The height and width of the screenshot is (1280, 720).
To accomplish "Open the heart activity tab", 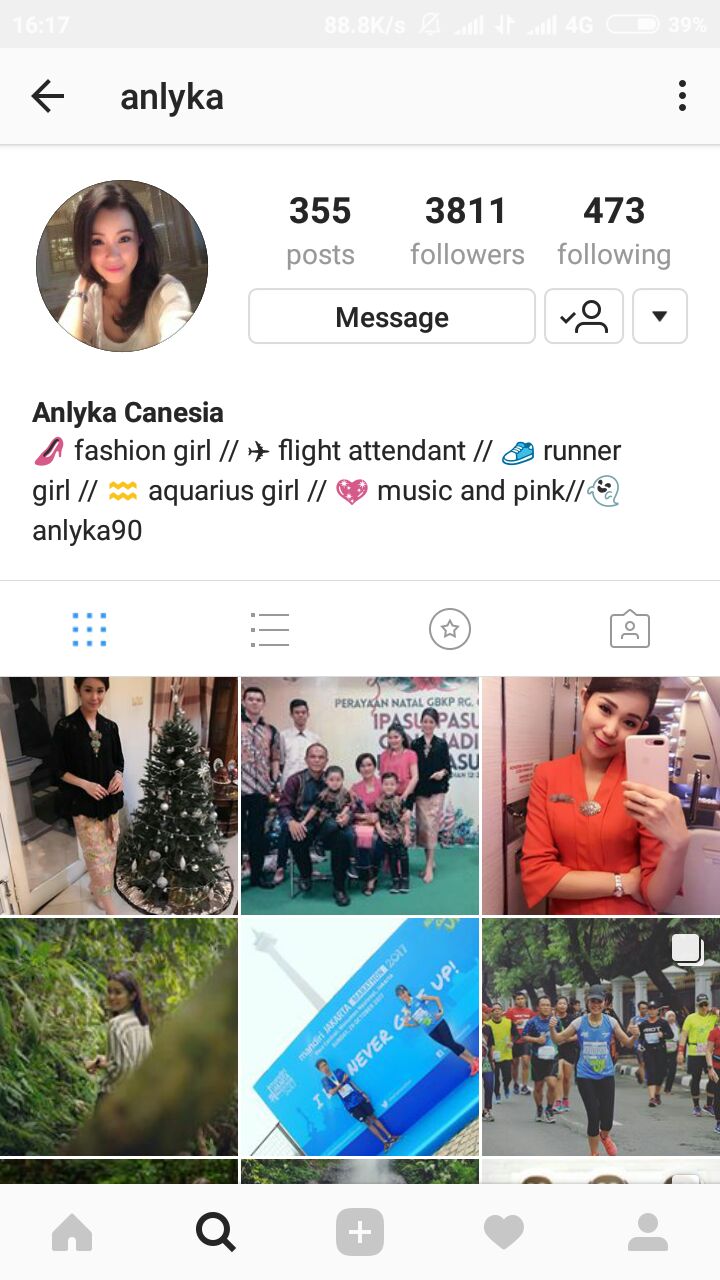I will (504, 1232).
